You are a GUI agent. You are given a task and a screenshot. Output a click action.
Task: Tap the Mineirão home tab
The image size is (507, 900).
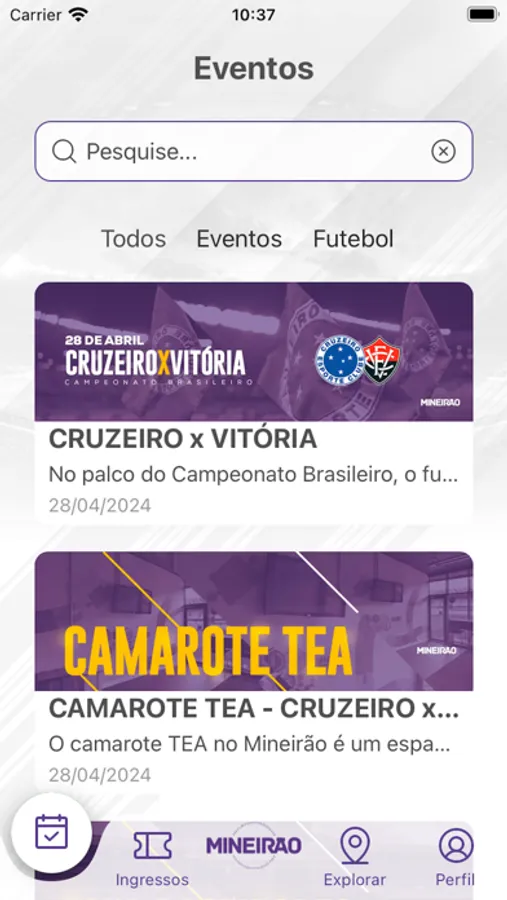click(x=254, y=845)
